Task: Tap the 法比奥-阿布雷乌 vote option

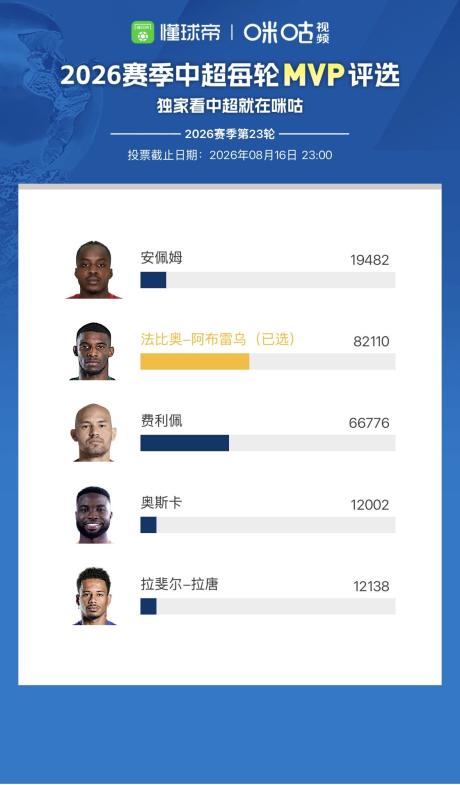Action: [230, 351]
